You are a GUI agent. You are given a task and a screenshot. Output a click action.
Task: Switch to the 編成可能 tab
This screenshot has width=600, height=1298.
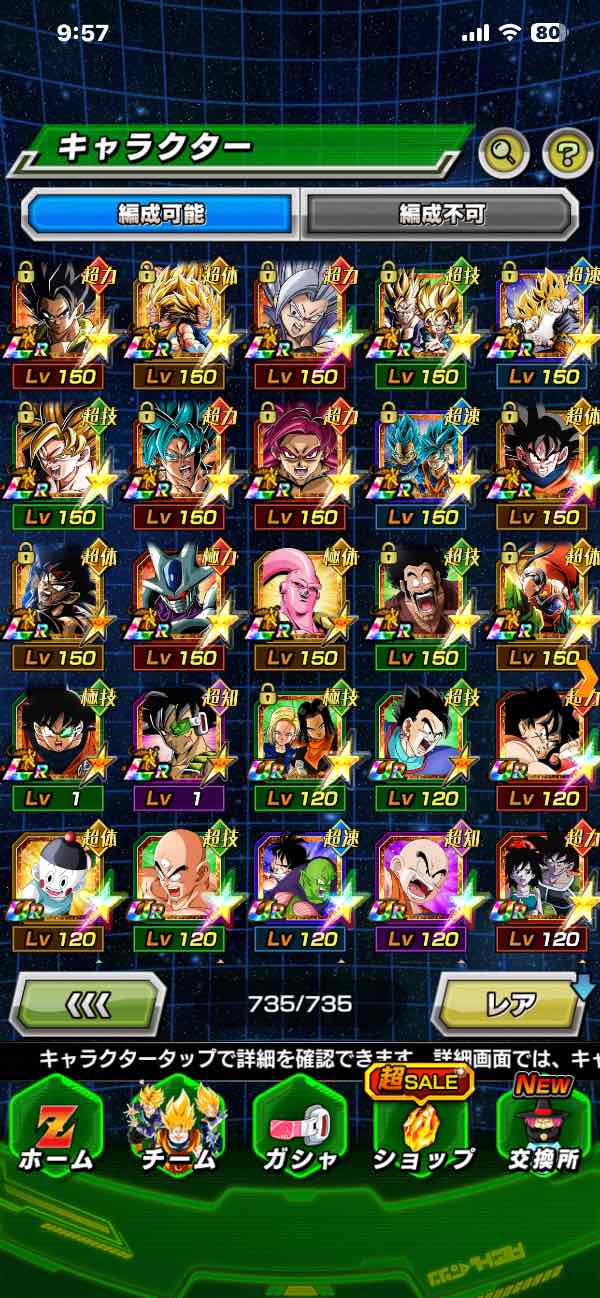(x=161, y=213)
